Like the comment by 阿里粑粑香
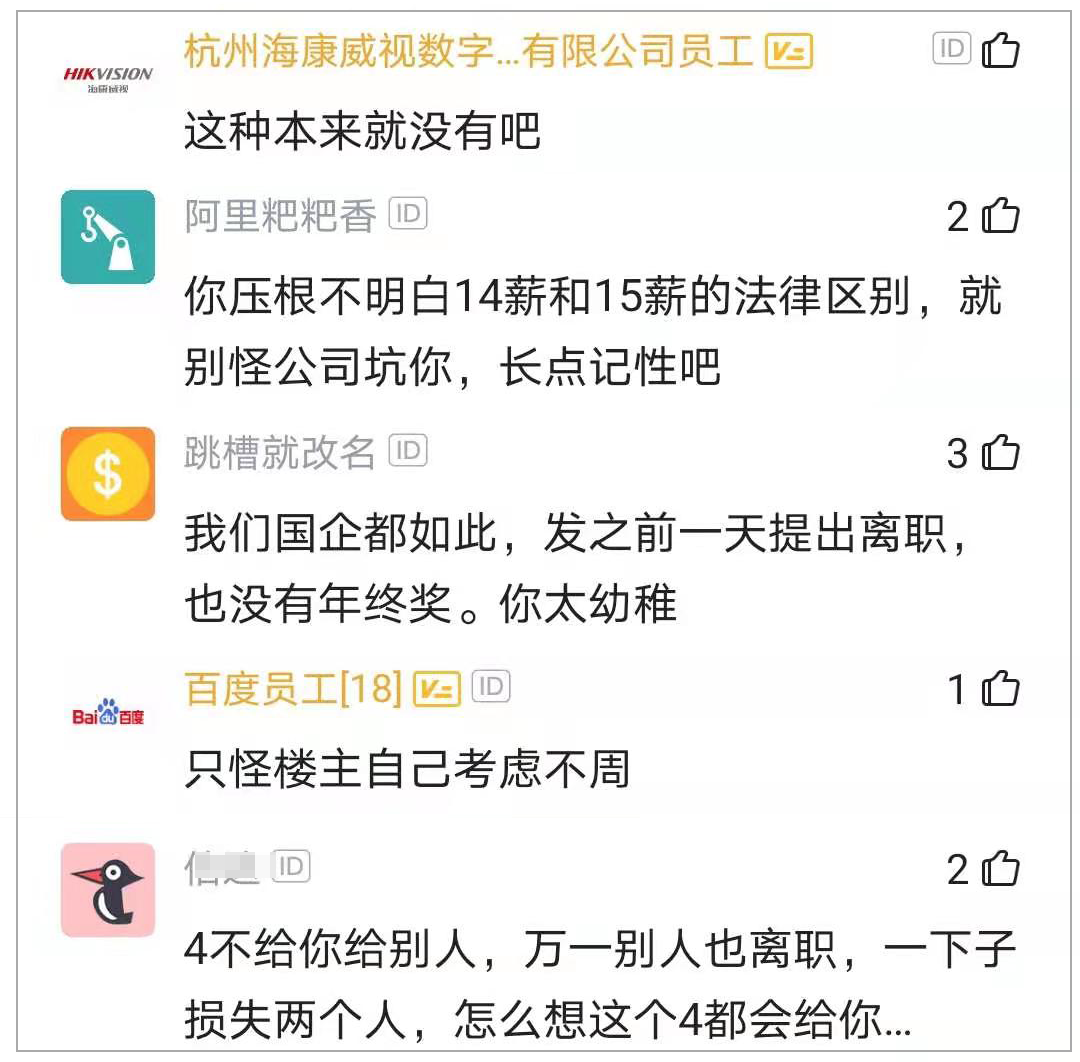1080x1062 pixels. tap(1000, 216)
